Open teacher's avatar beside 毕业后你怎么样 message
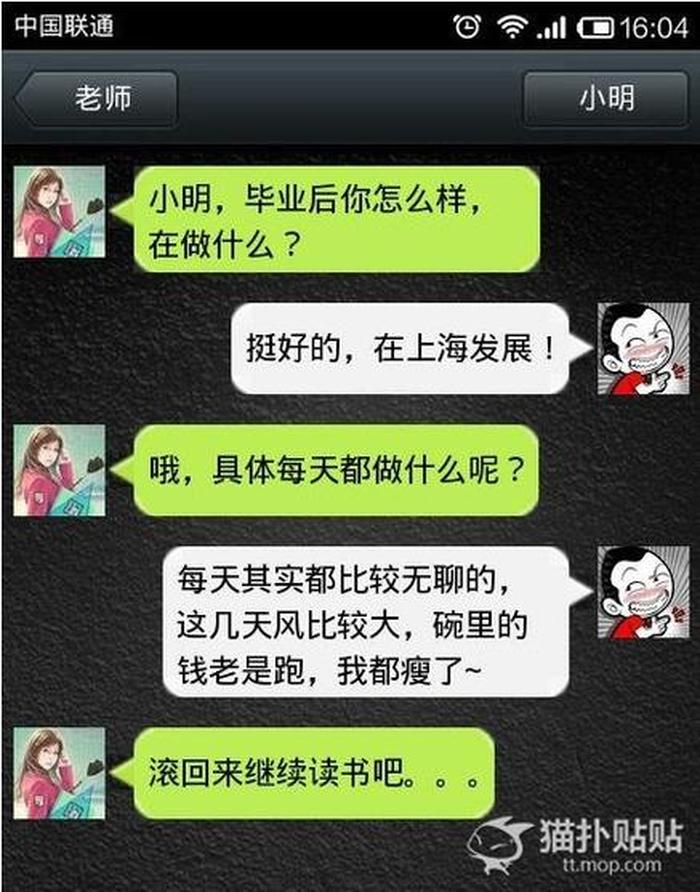 click(x=59, y=212)
